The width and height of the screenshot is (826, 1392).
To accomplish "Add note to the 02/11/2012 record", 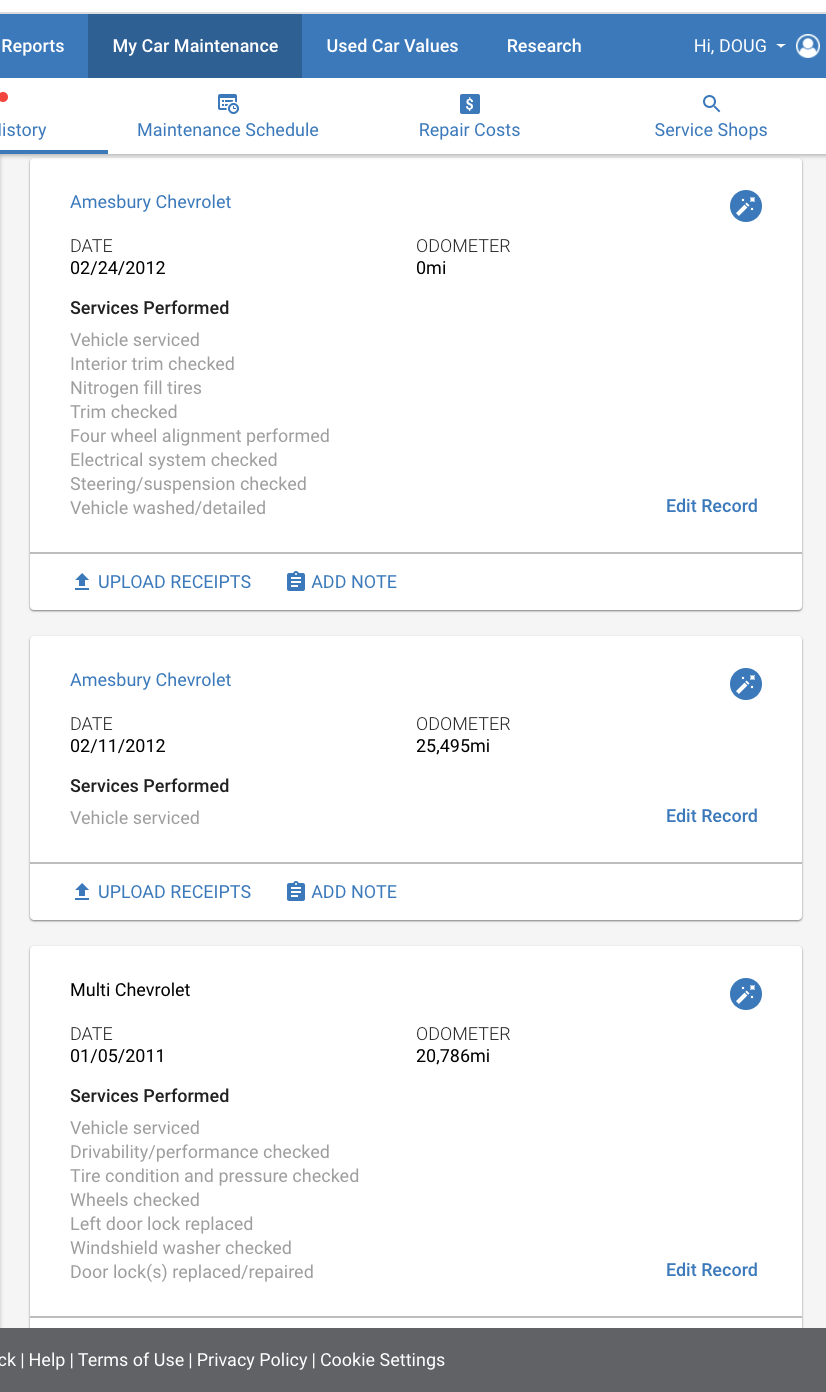I will (x=342, y=892).
